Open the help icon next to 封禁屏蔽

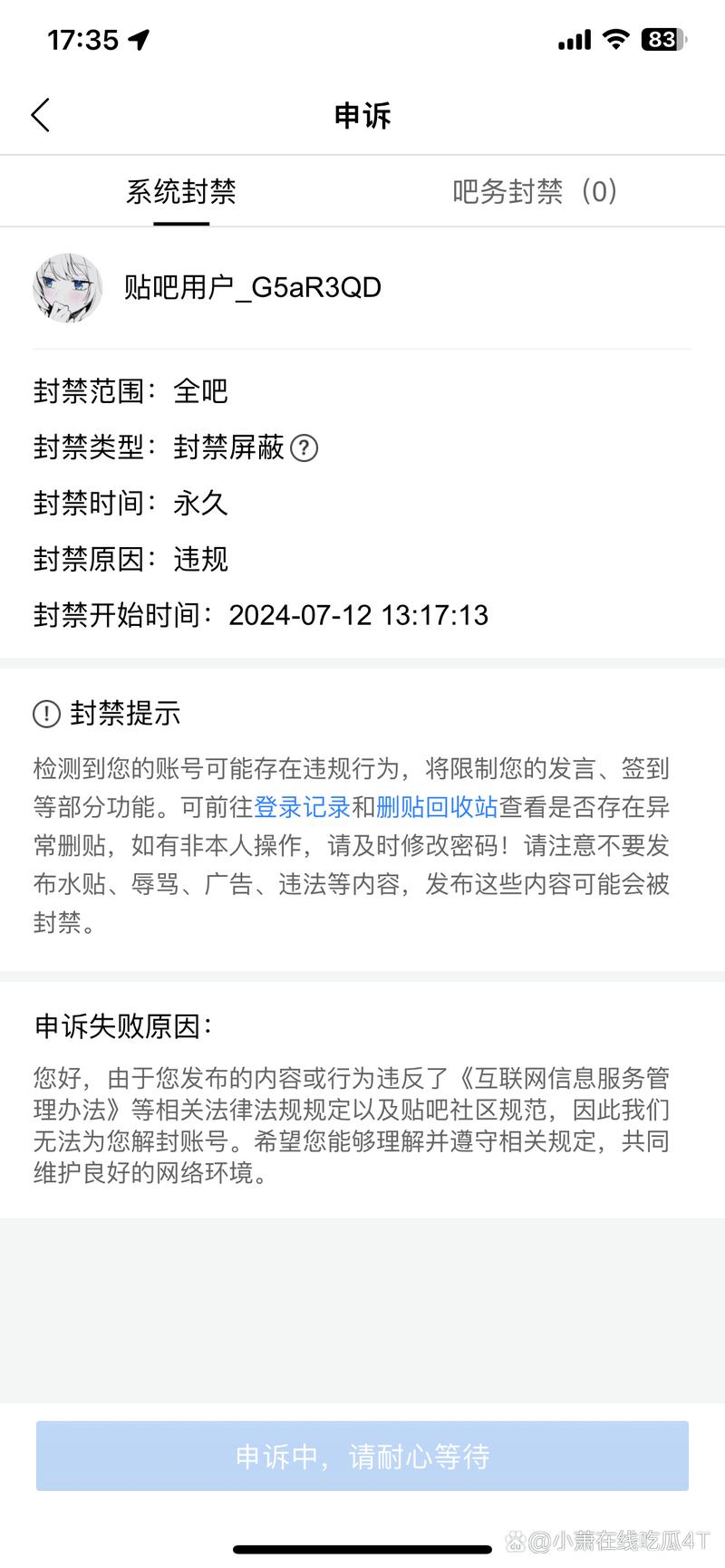pyautogui.click(x=304, y=447)
